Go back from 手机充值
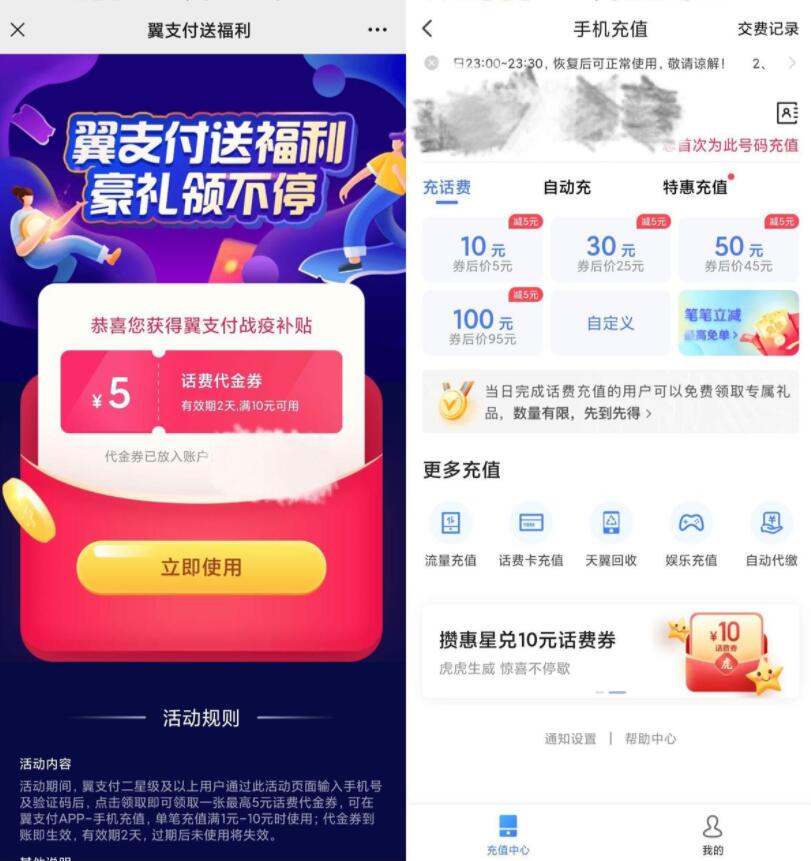 point(428,29)
